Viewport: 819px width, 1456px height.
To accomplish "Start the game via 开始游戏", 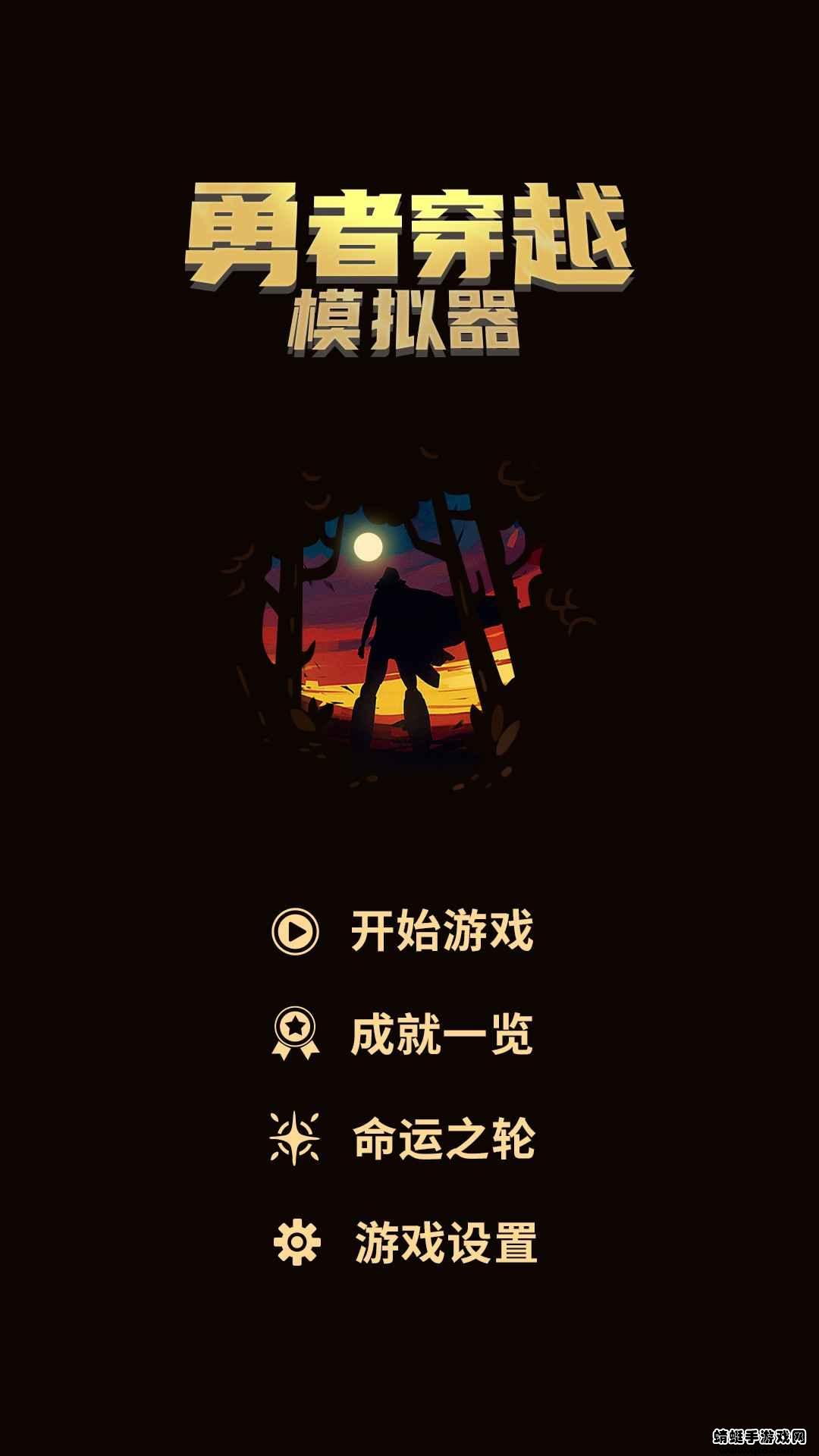I will pos(441,931).
